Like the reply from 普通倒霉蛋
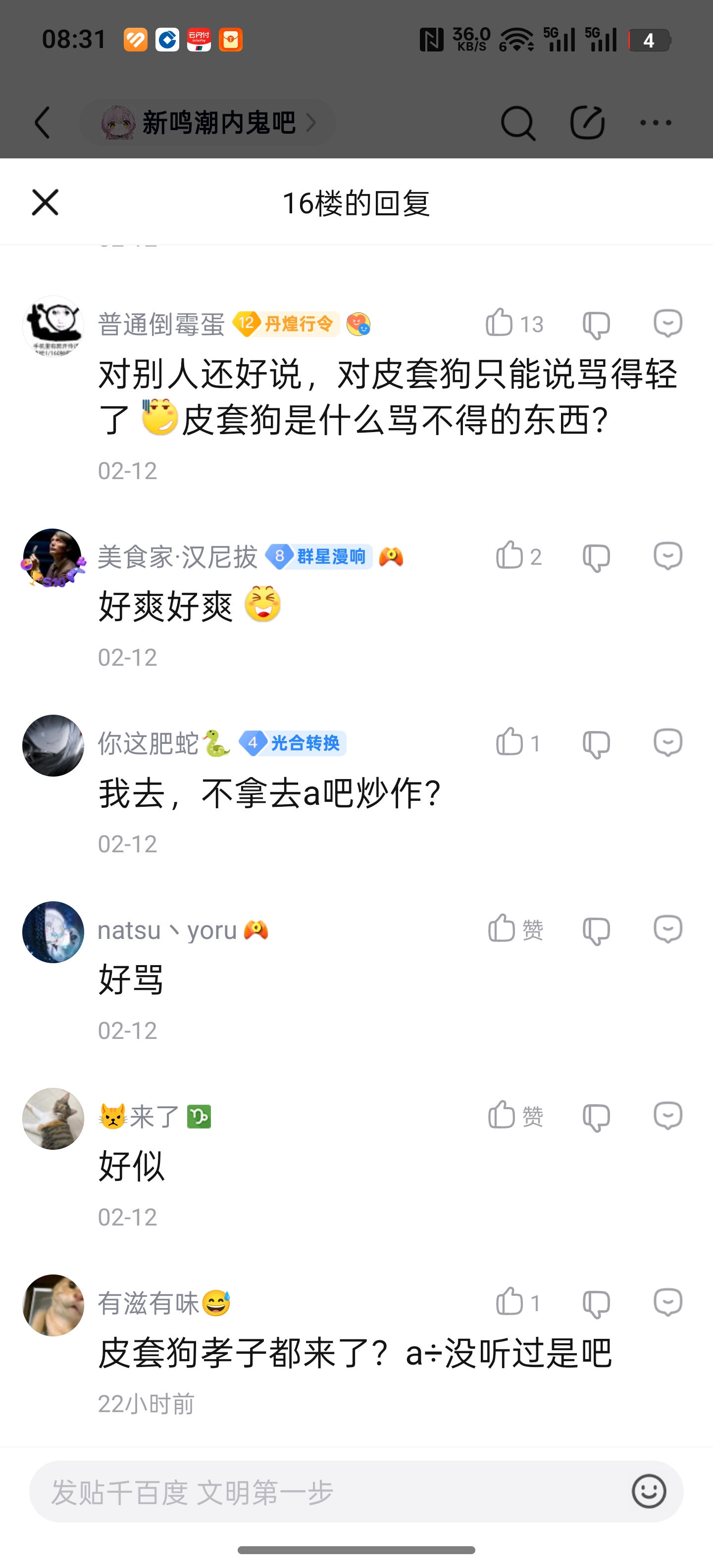Viewport: 713px width, 1568px height. [x=499, y=323]
